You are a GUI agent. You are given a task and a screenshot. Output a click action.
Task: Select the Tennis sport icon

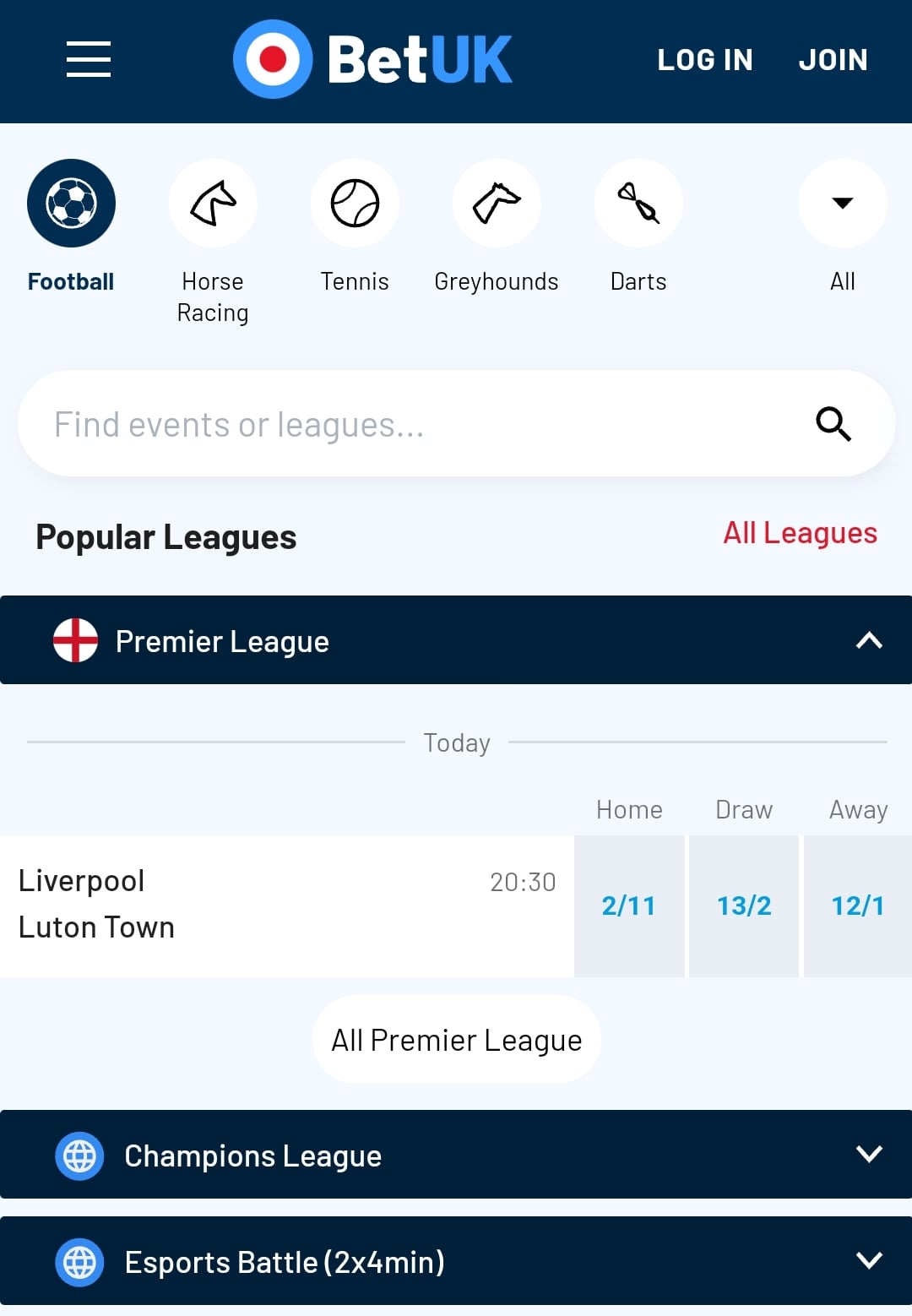(355, 203)
